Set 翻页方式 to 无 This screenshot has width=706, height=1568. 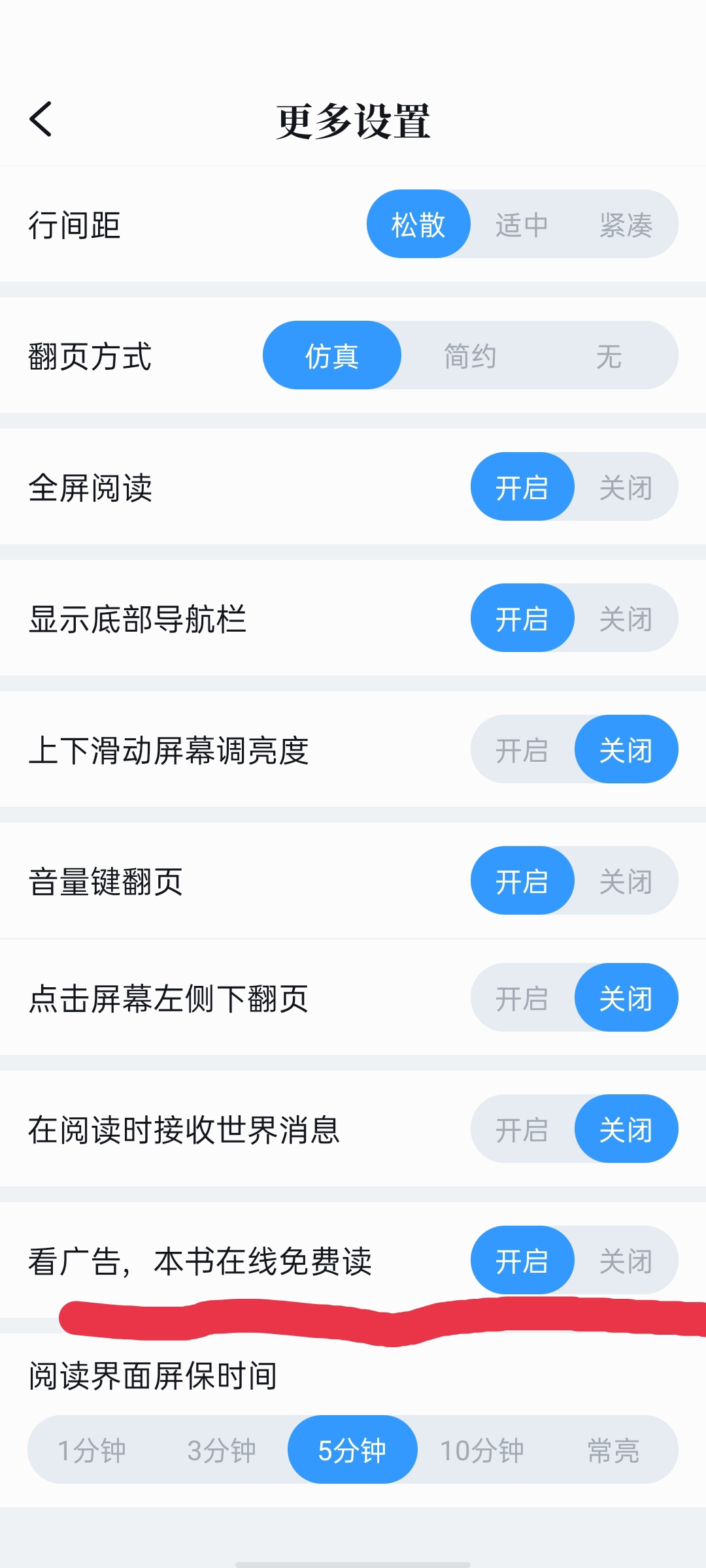(609, 356)
